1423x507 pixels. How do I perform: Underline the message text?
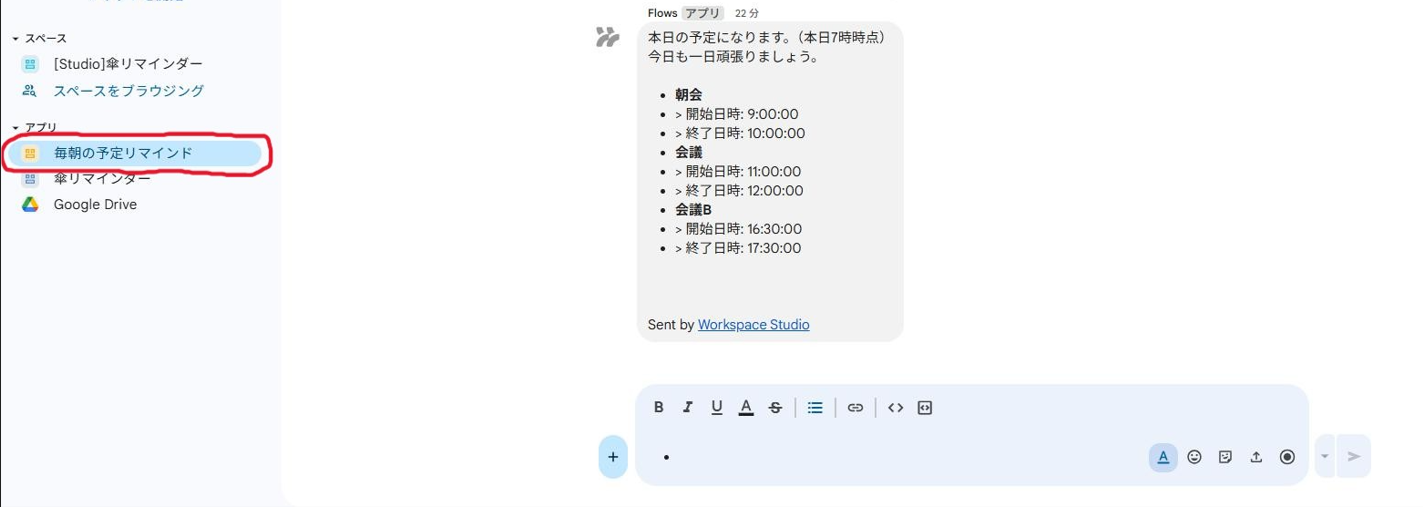716,408
